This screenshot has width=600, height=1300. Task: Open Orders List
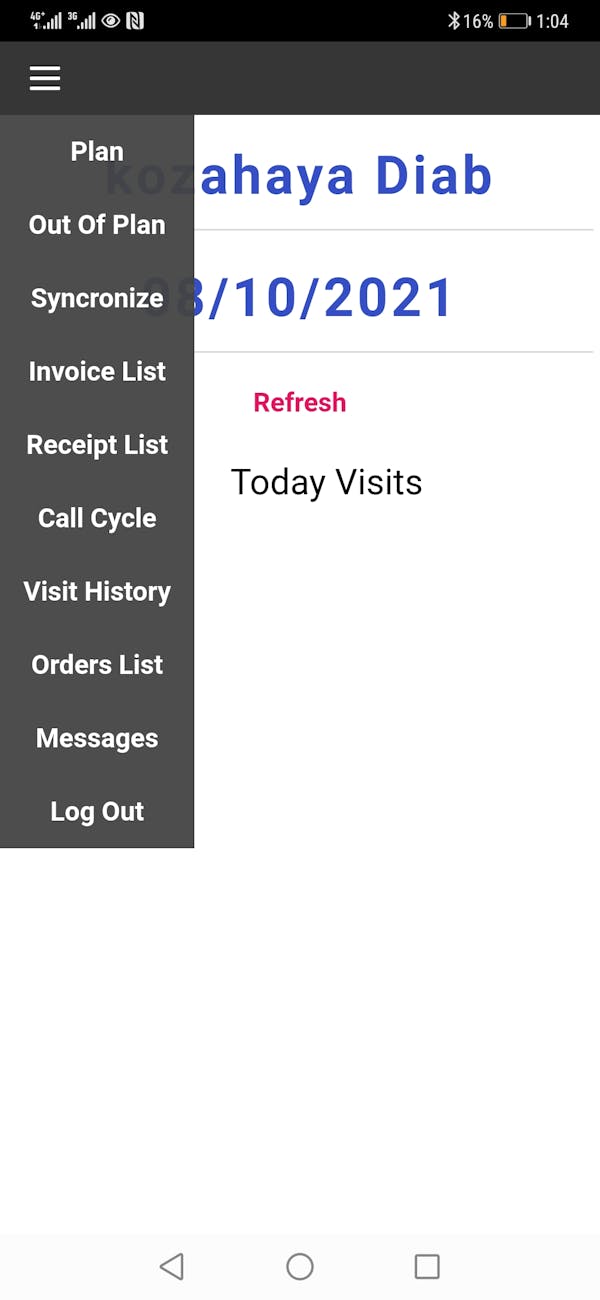pos(97,665)
